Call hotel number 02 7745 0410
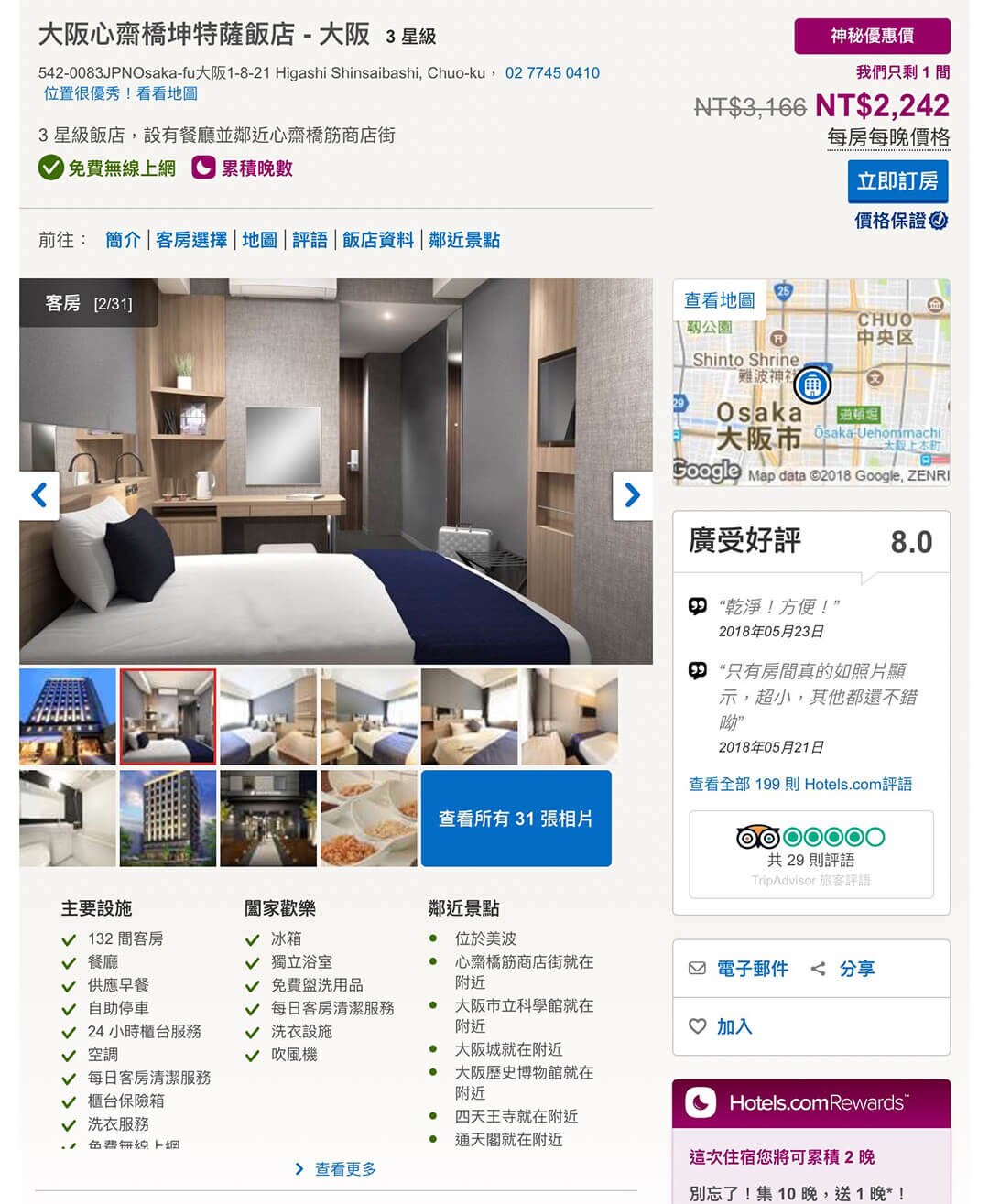This screenshot has height=1204, width=989. pyautogui.click(x=552, y=73)
